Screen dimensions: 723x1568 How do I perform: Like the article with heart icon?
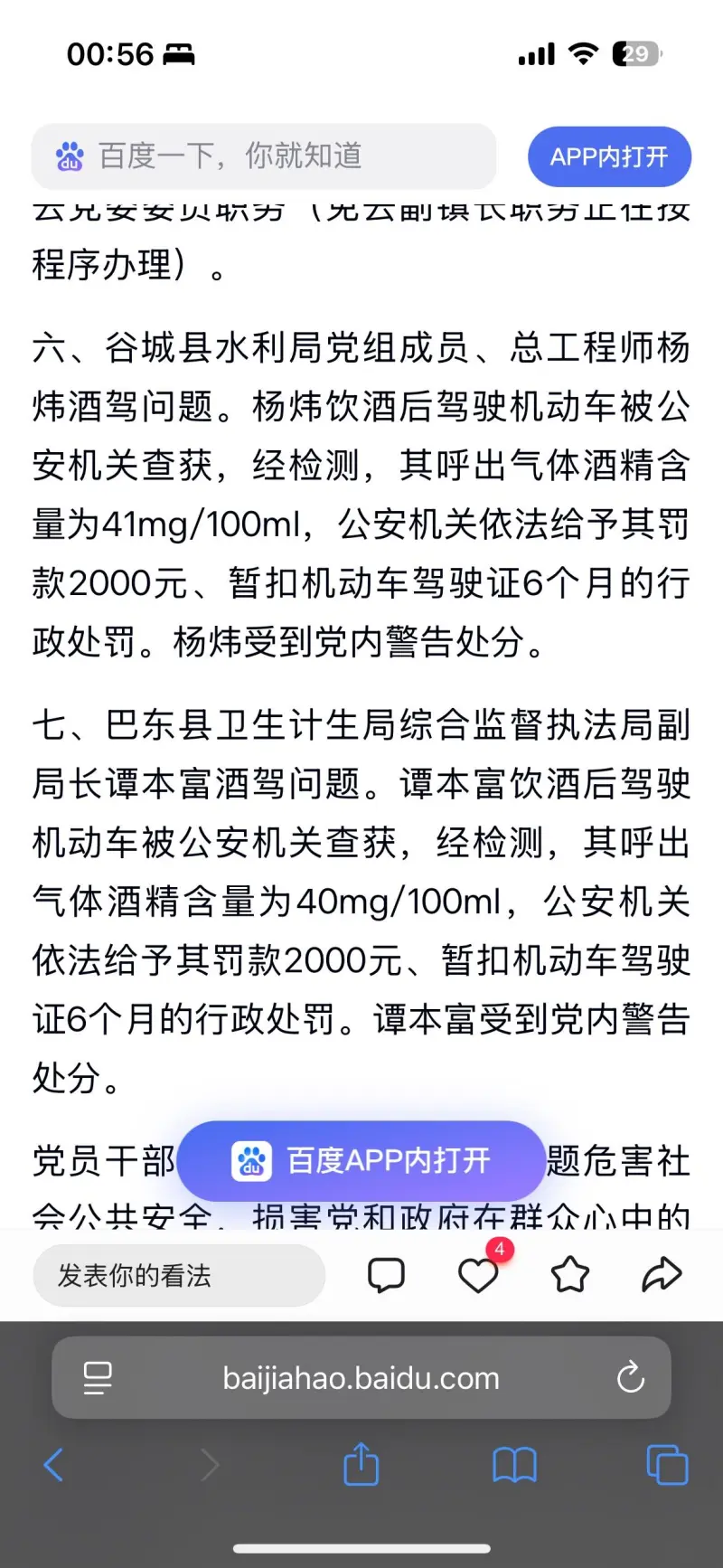(x=479, y=1275)
